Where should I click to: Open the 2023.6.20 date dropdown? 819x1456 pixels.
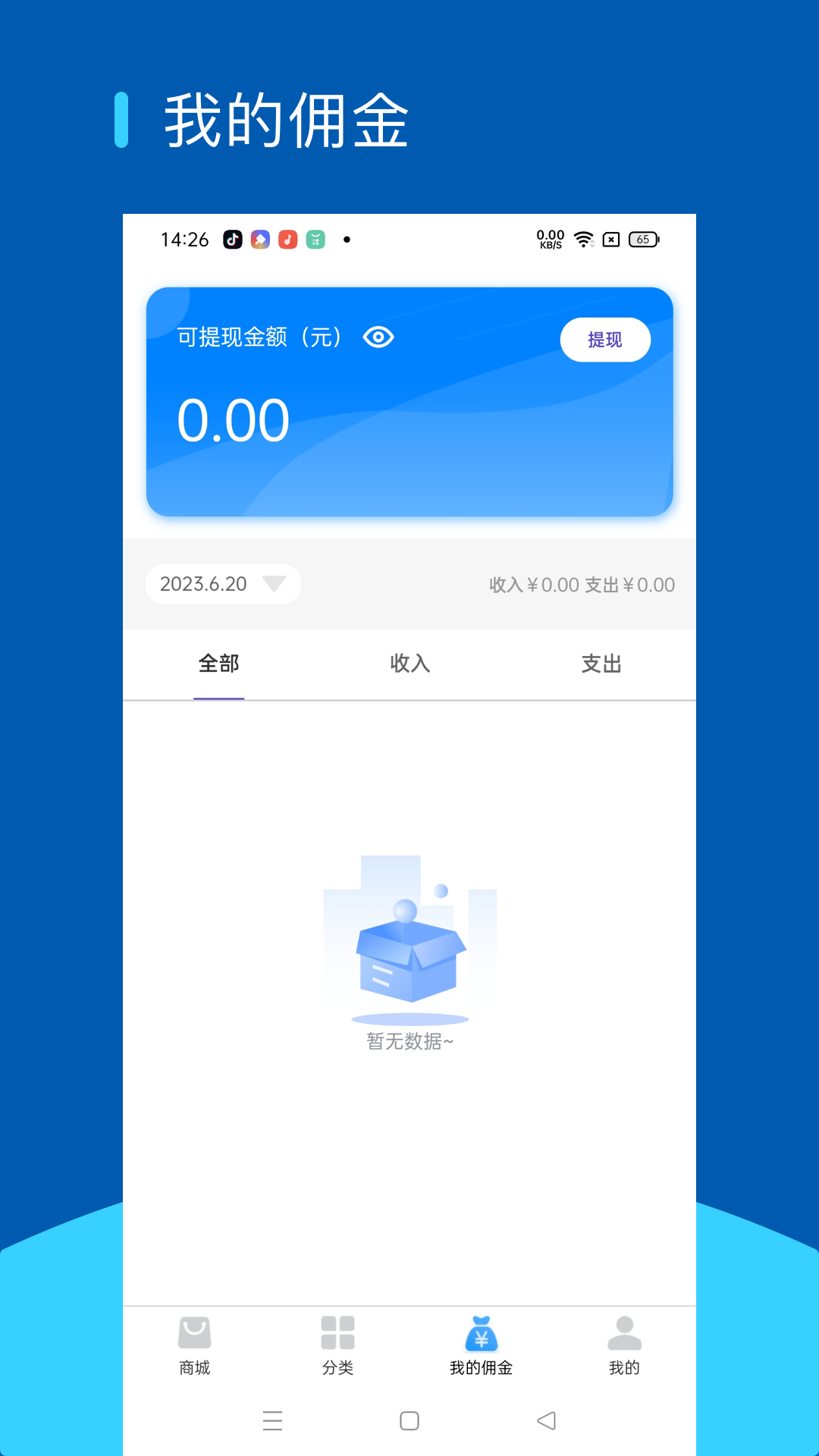click(222, 584)
